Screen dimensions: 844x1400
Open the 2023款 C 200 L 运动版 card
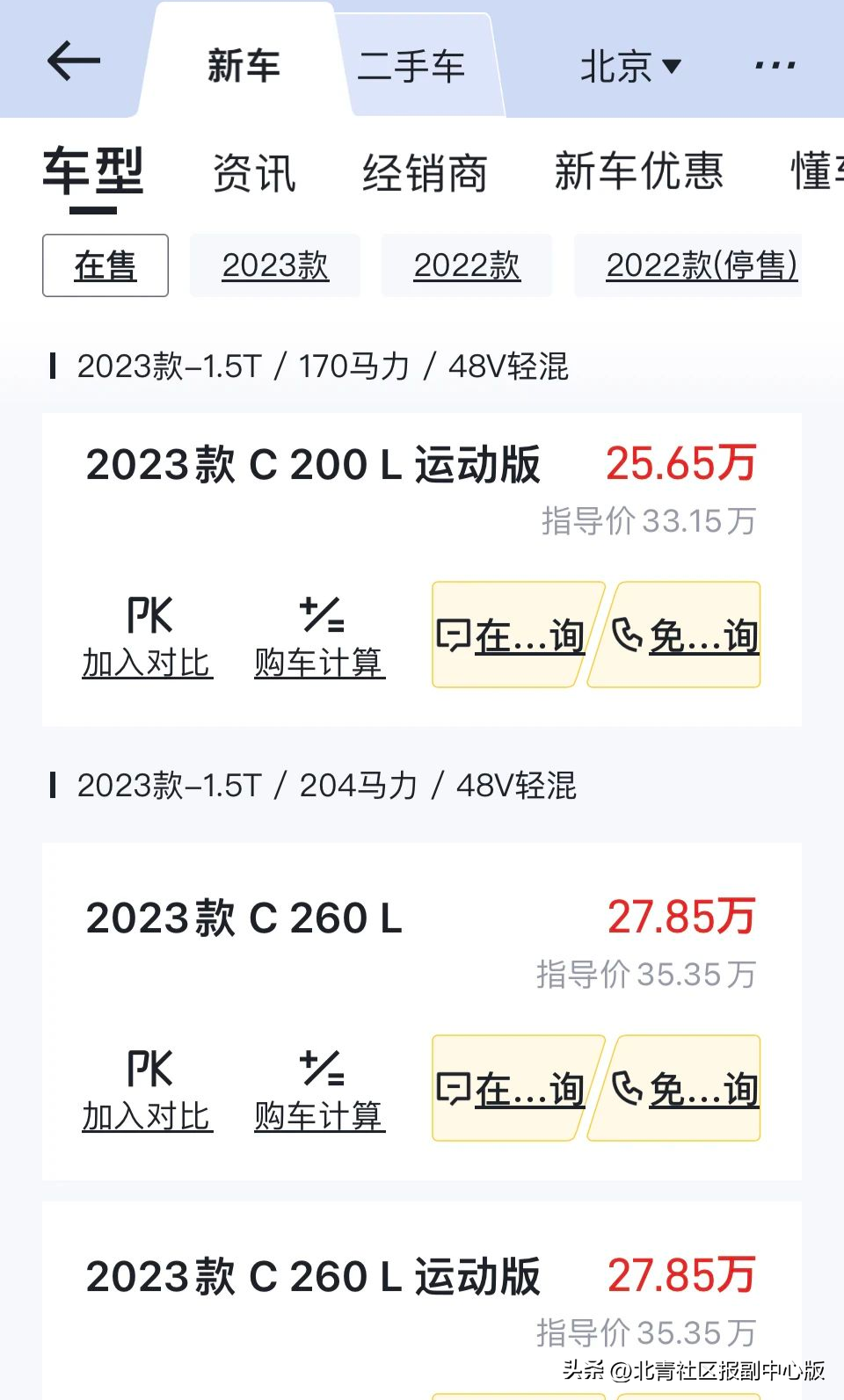[422, 490]
